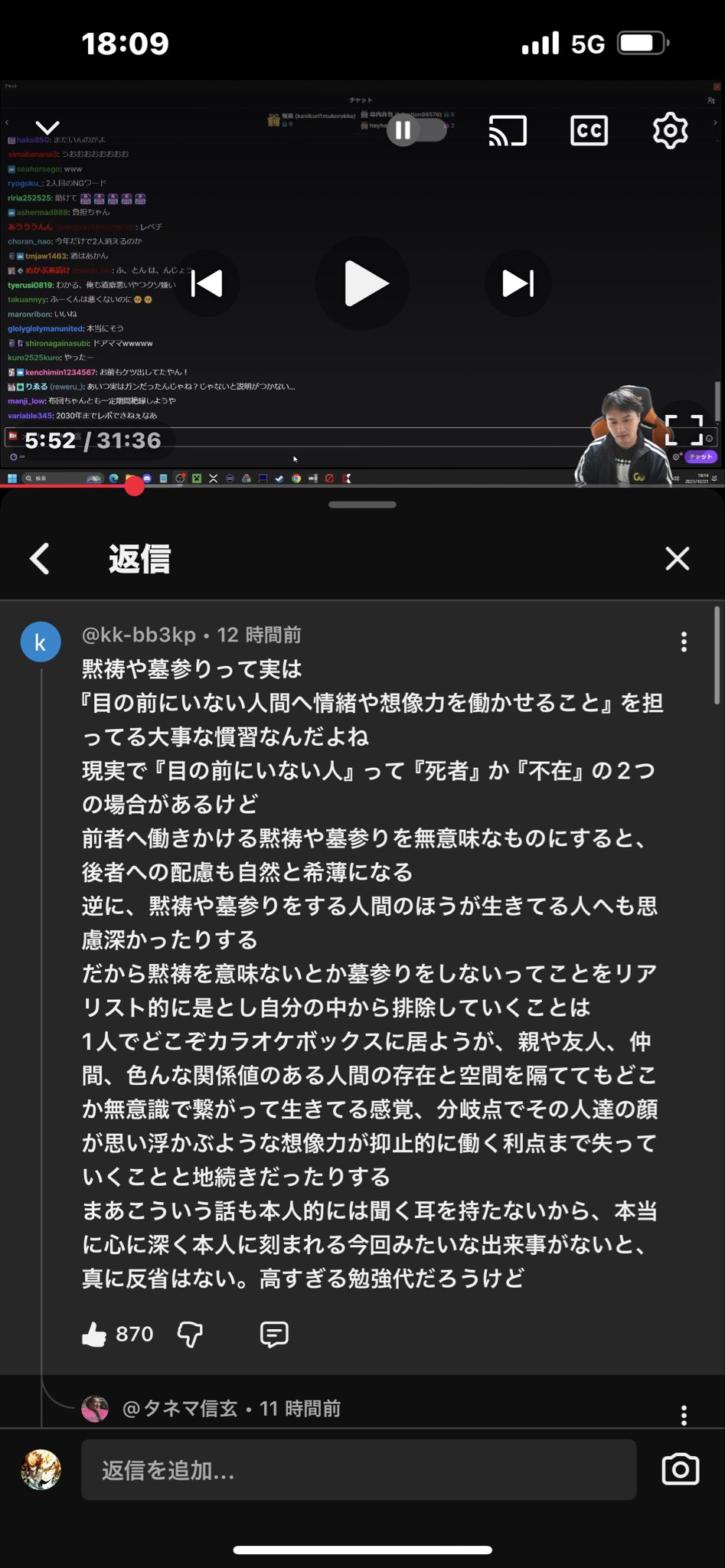Open video settings gear
This screenshot has width=725, height=1568.
click(x=670, y=131)
